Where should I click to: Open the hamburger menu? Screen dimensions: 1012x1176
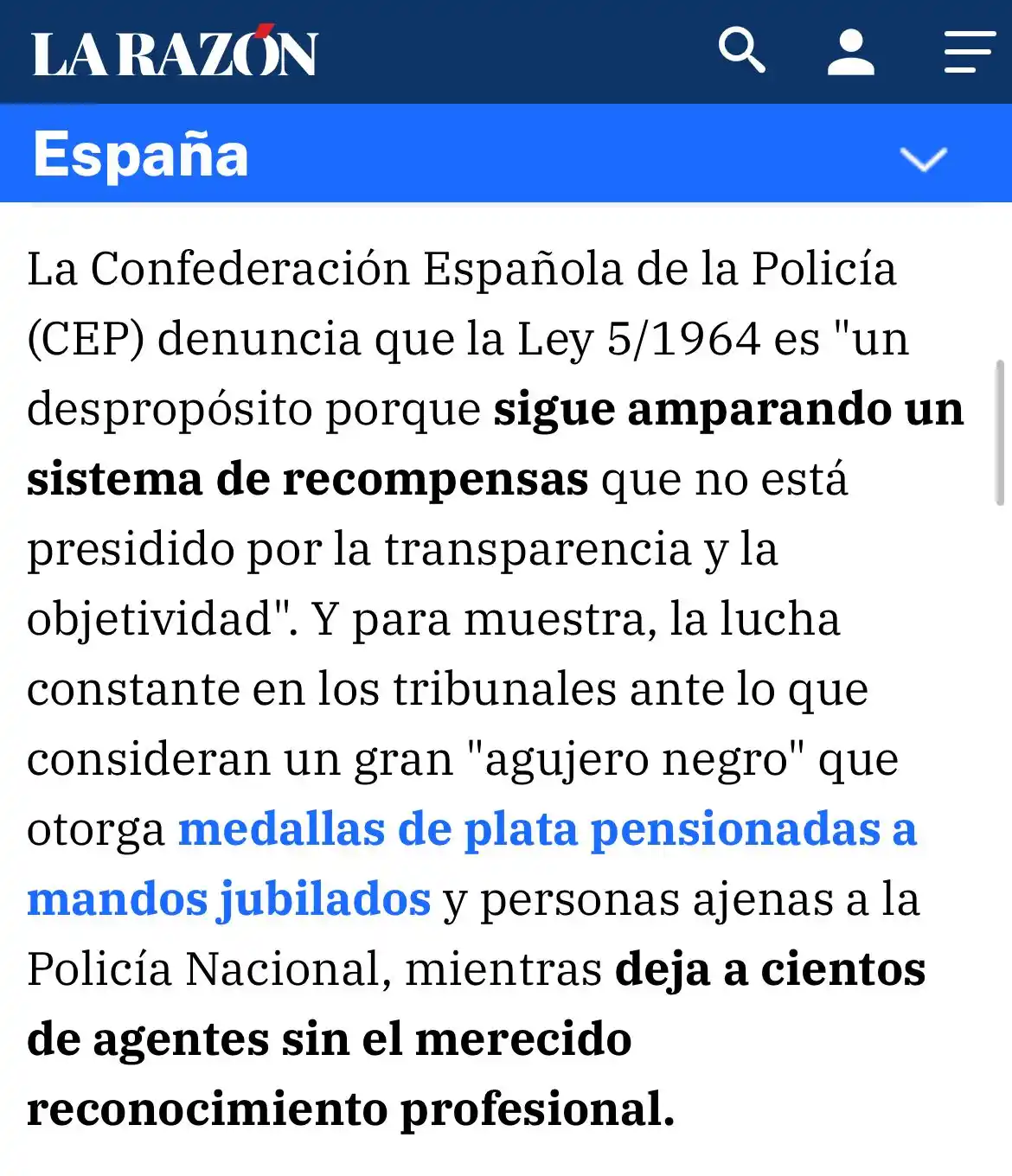(968, 52)
